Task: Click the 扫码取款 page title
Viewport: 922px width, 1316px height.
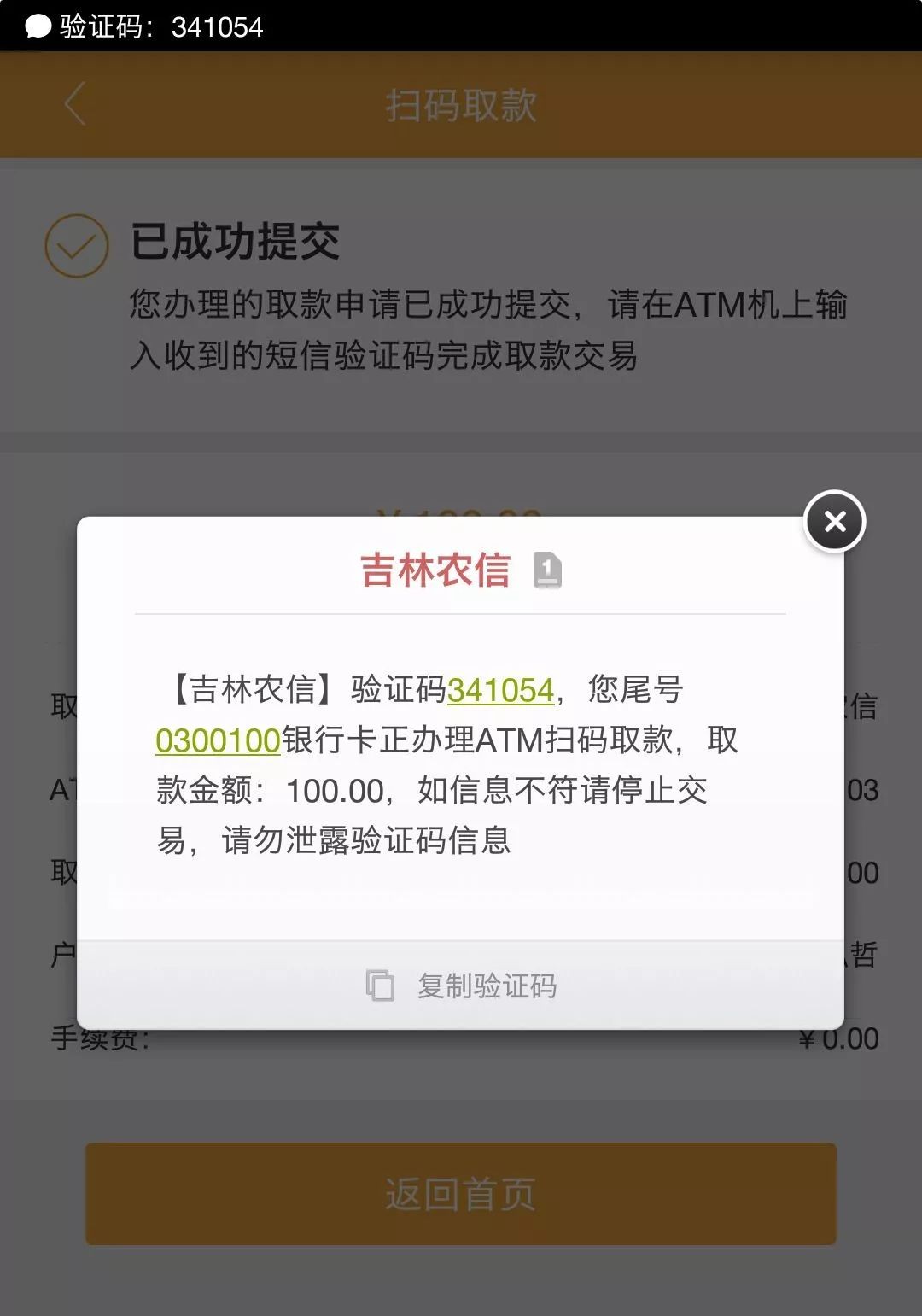Action: coord(461,105)
